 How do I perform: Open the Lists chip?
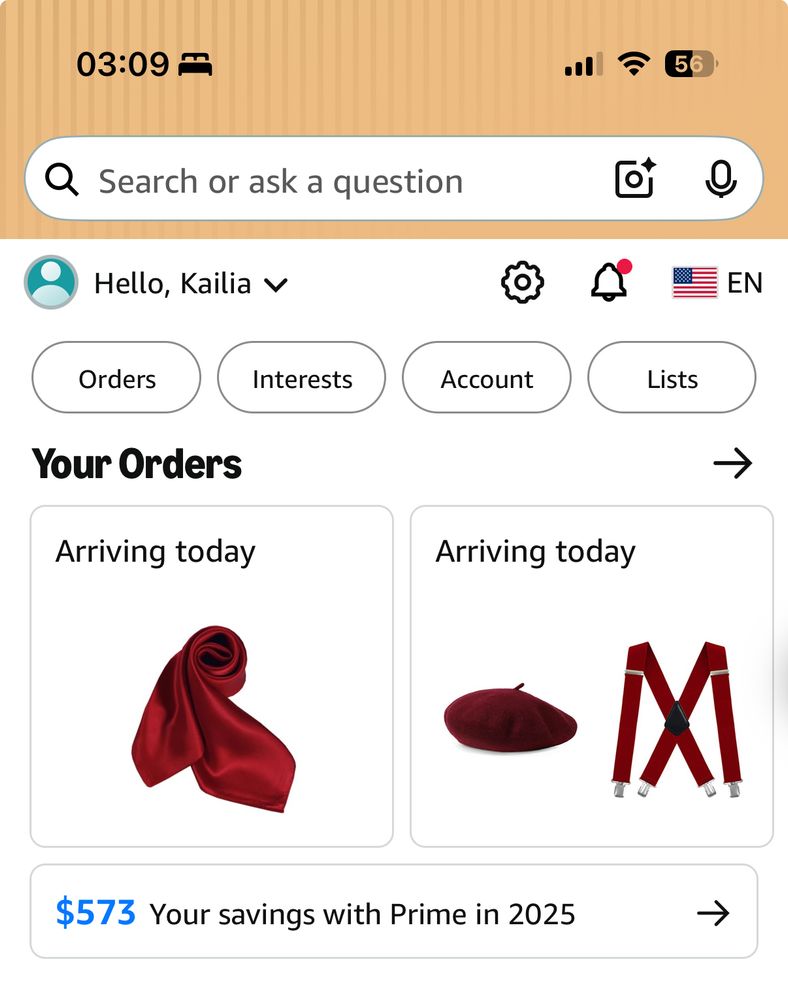click(x=672, y=378)
